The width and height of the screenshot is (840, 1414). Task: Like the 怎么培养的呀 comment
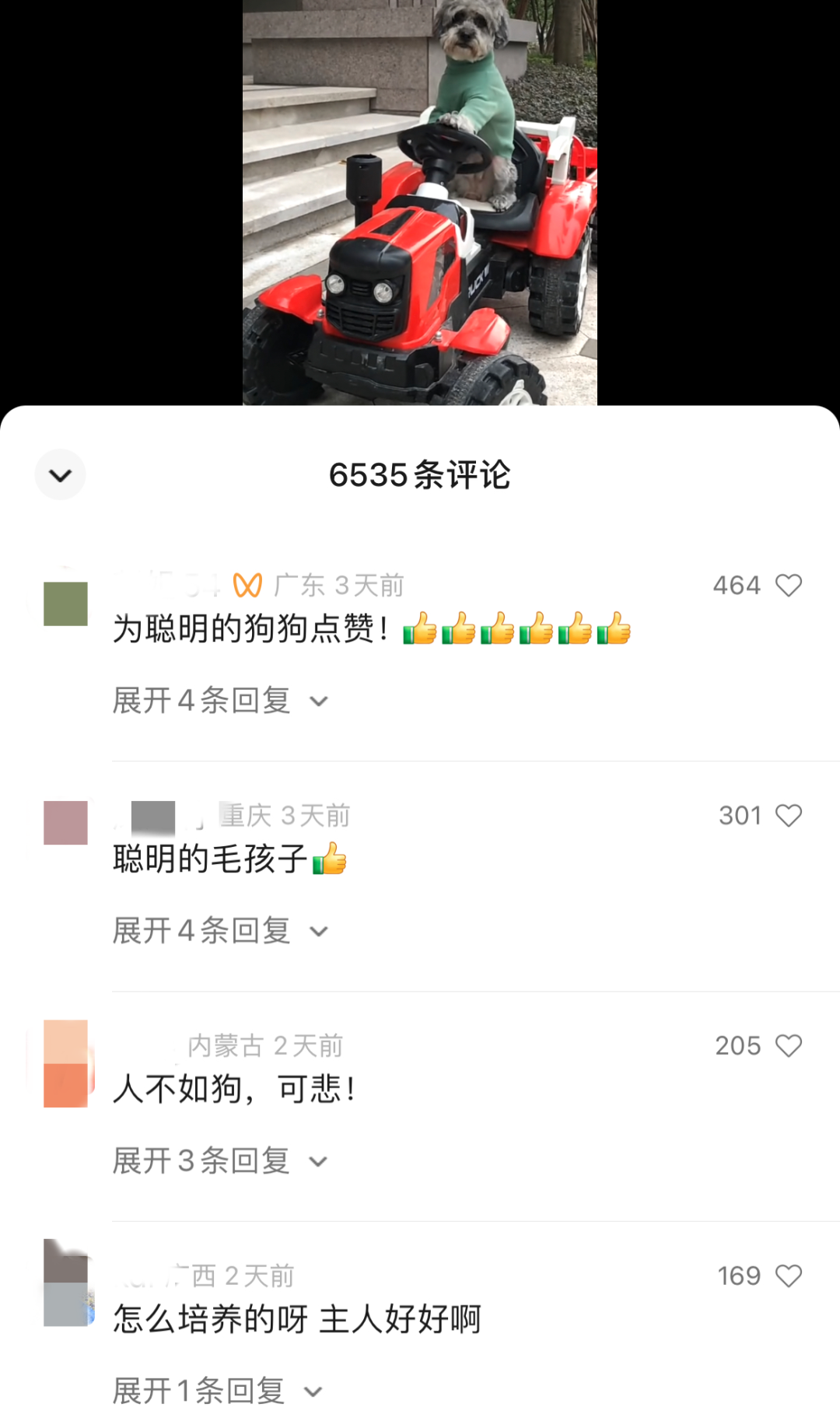pyautogui.click(x=788, y=1276)
